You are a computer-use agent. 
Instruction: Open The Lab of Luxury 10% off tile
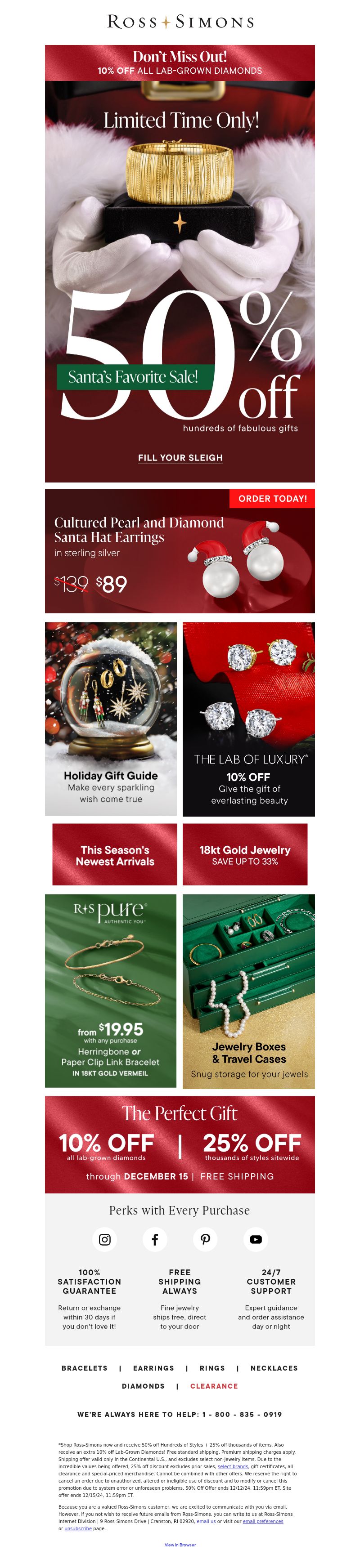pos(248,718)
